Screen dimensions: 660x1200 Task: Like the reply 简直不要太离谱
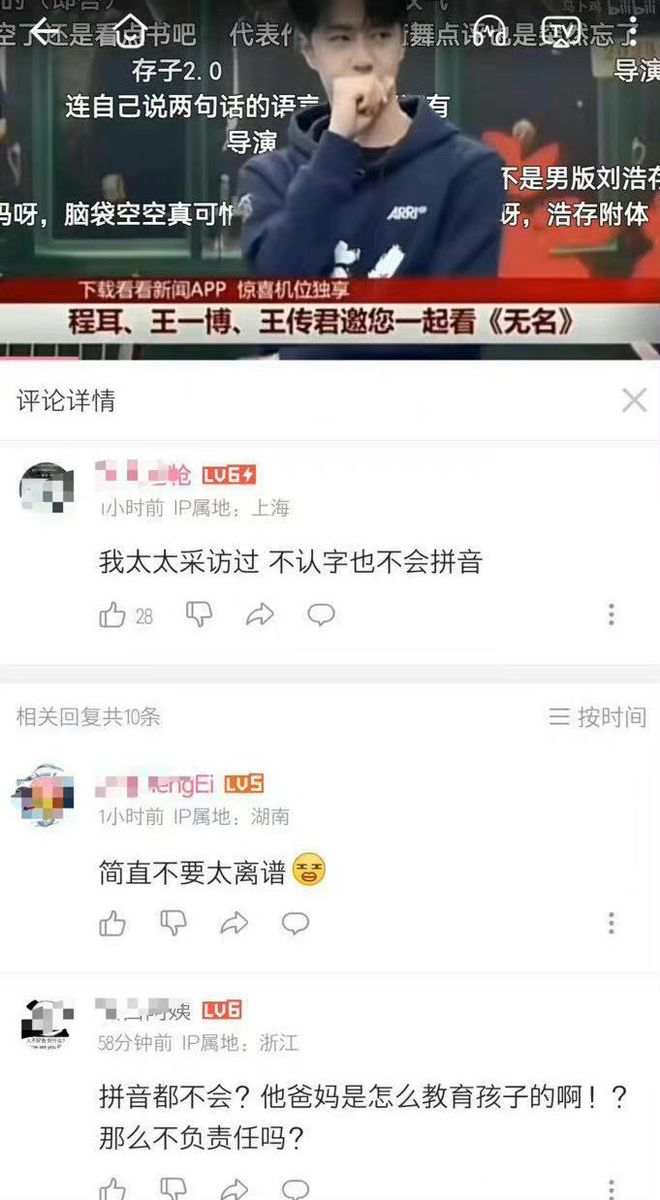coord(113,923)
